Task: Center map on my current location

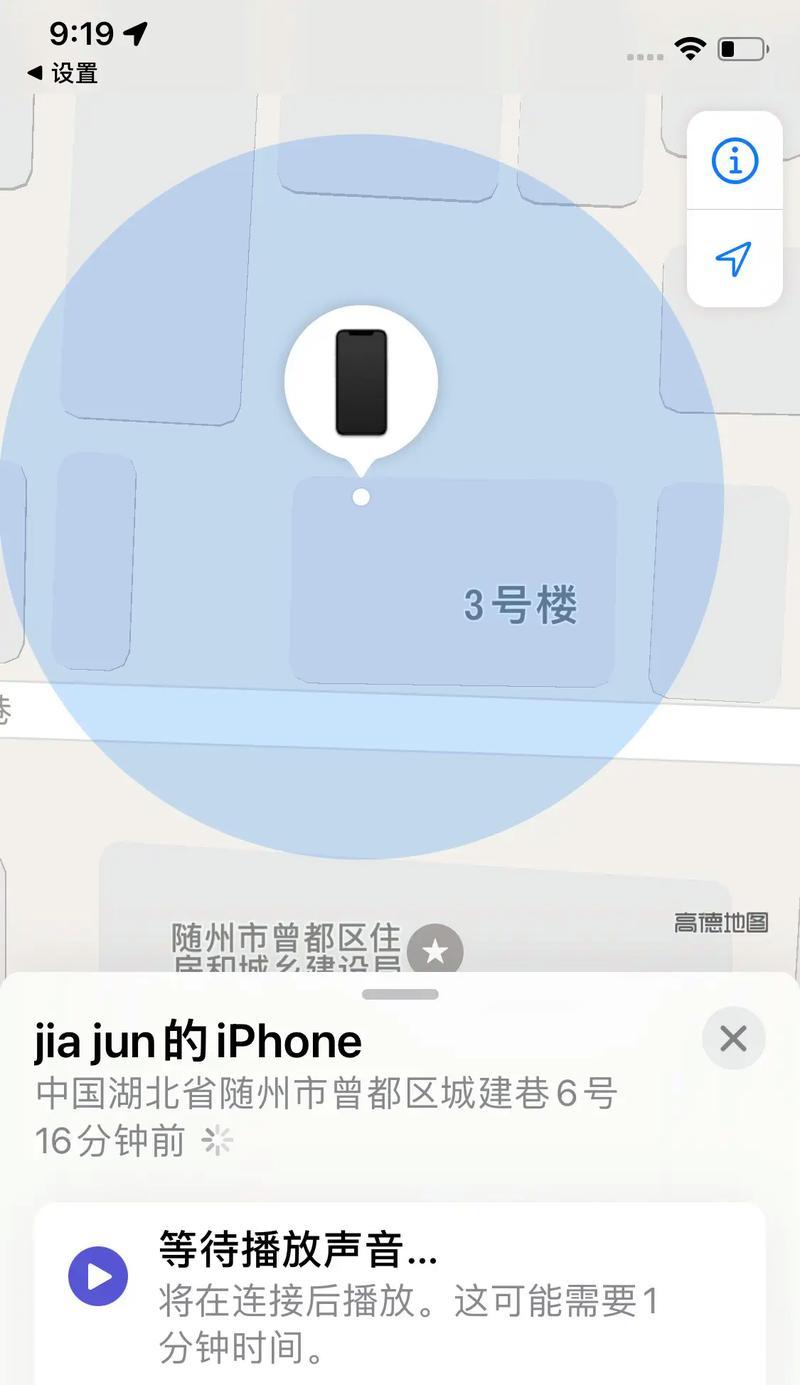Action: pyautogui.click(x=735, y=259)
